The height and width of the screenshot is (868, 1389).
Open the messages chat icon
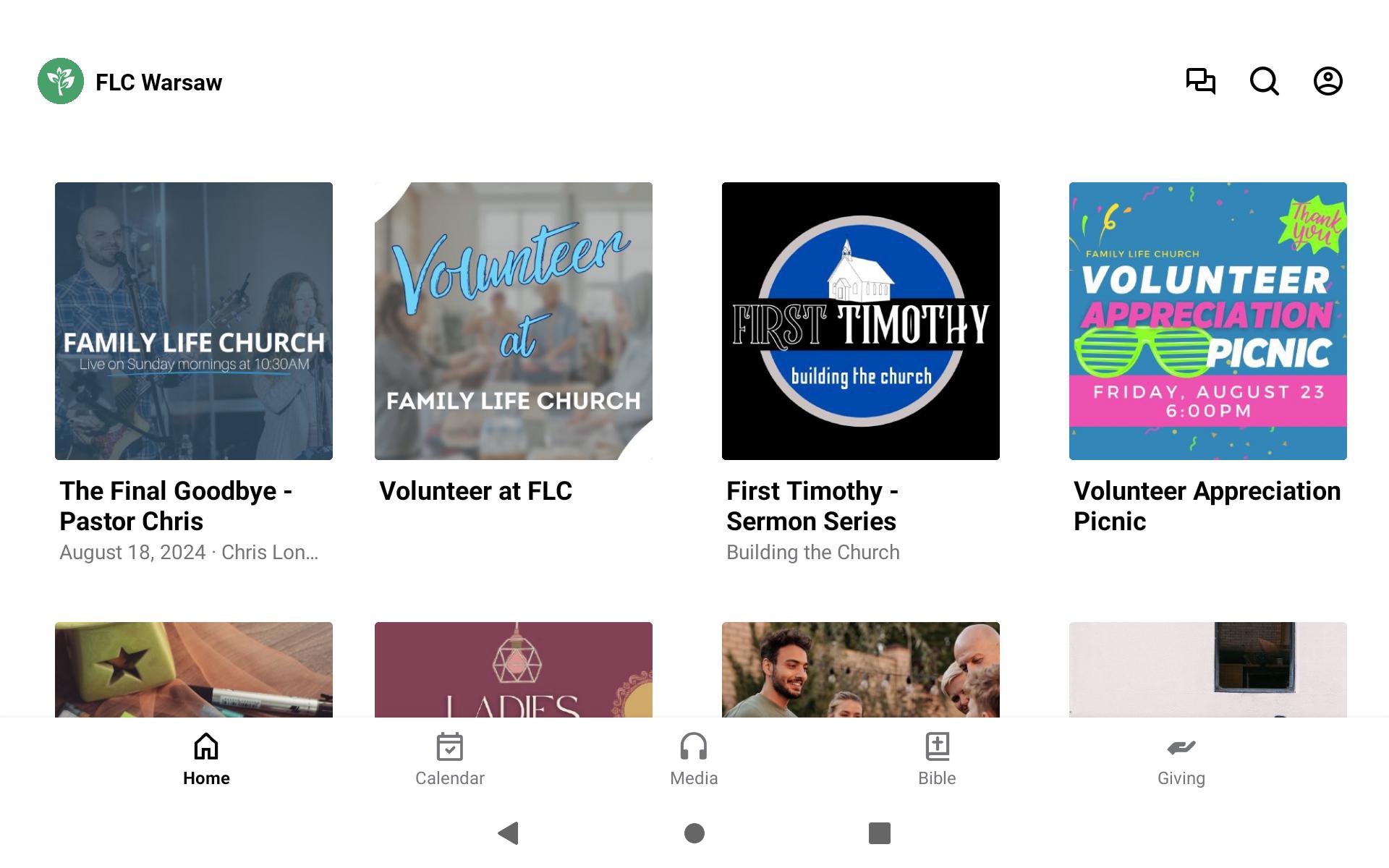tap(1200, 81)
